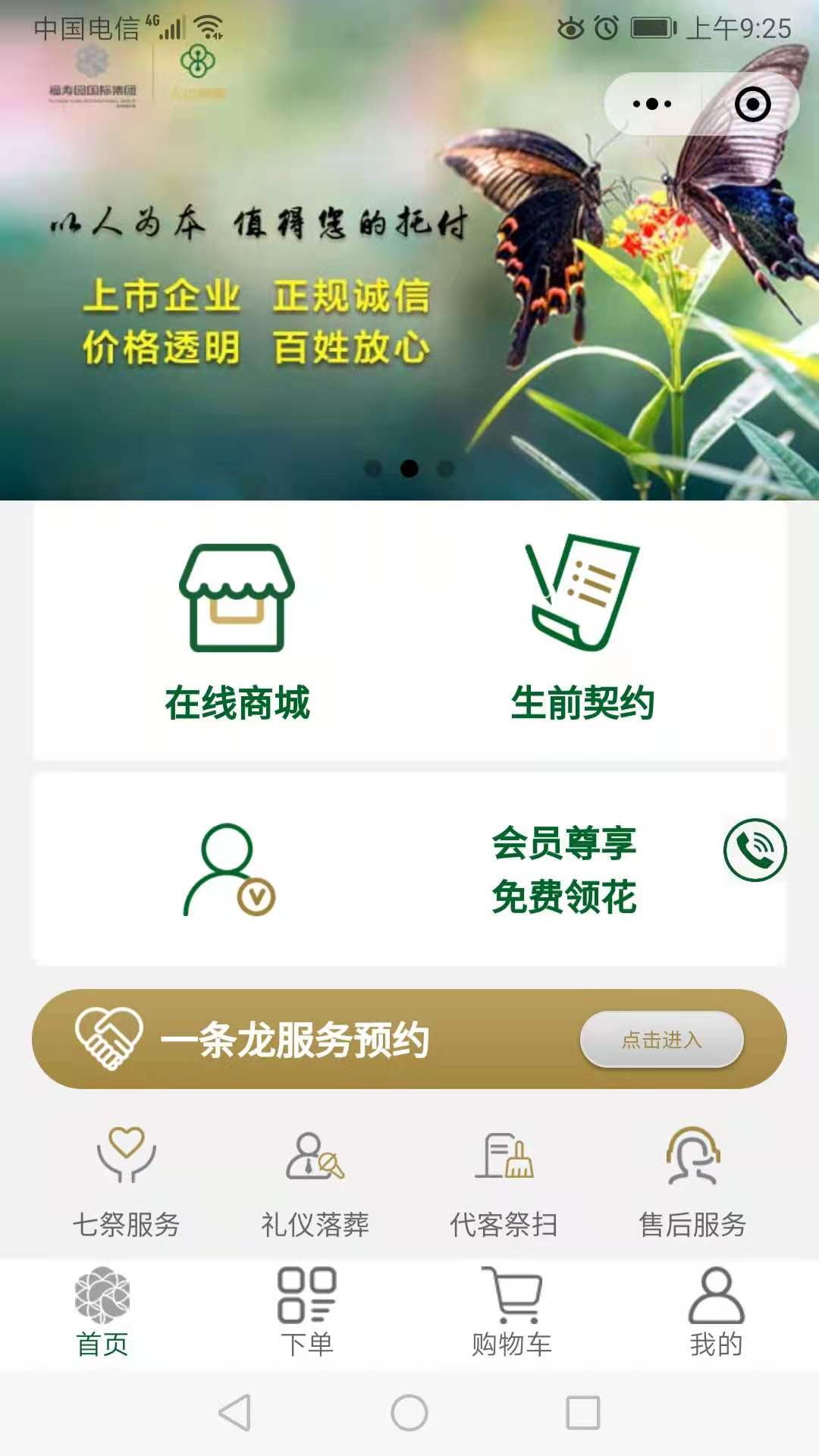Open the mini program more options menu
The height and width of the screenshot is (1456, 819).
click(652, 104)
